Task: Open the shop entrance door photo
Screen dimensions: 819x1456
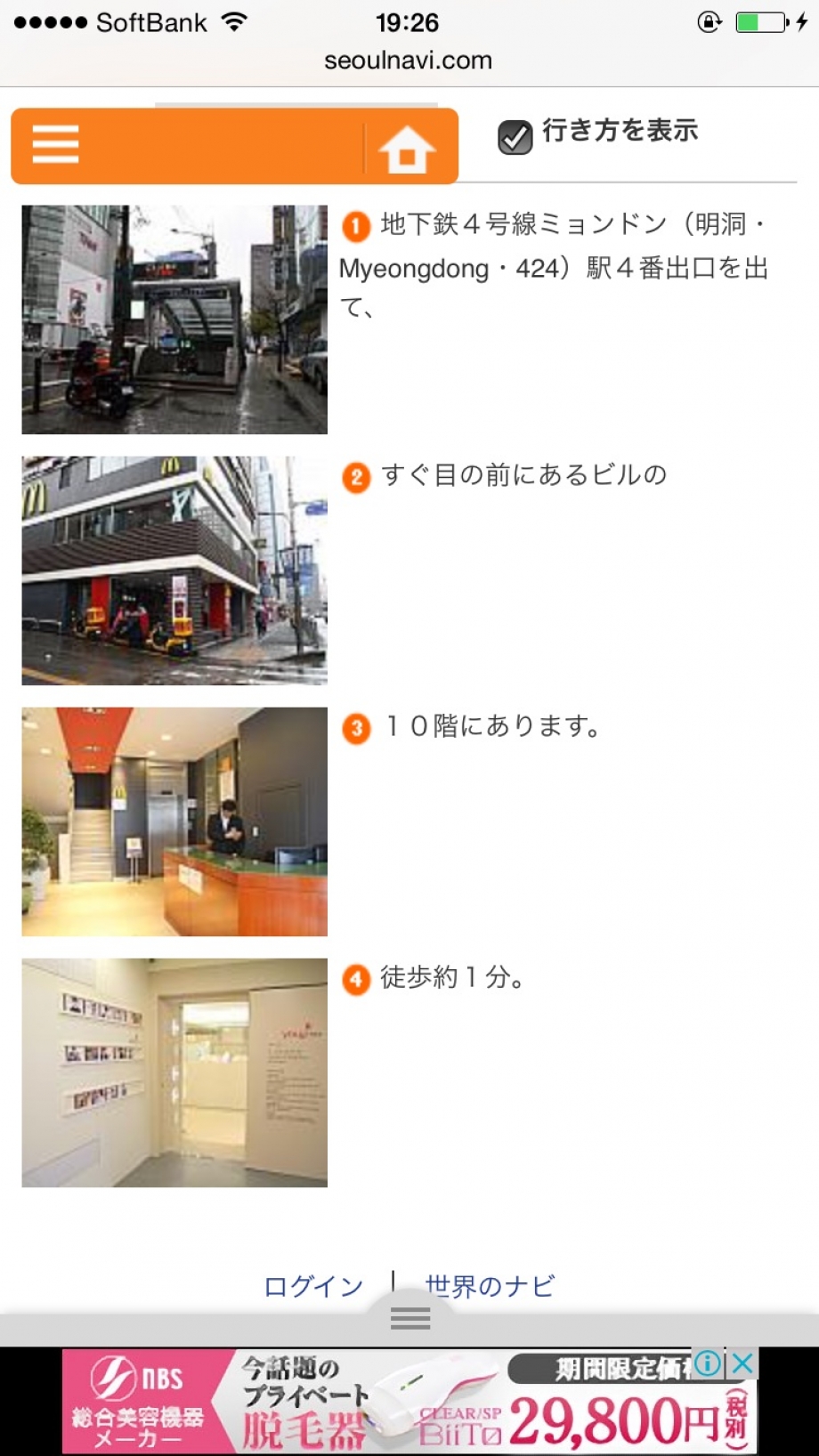Action: tap(174, 1072)
